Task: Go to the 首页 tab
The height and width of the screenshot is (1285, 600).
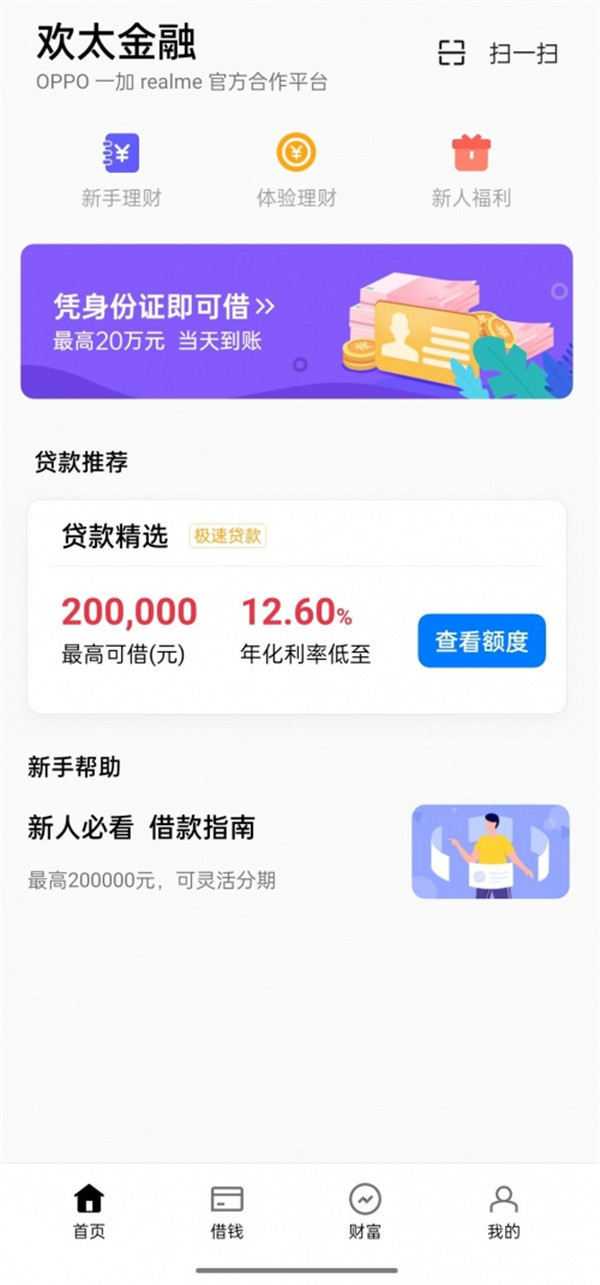Action: pyautogui.click(x=89, y=1211)
